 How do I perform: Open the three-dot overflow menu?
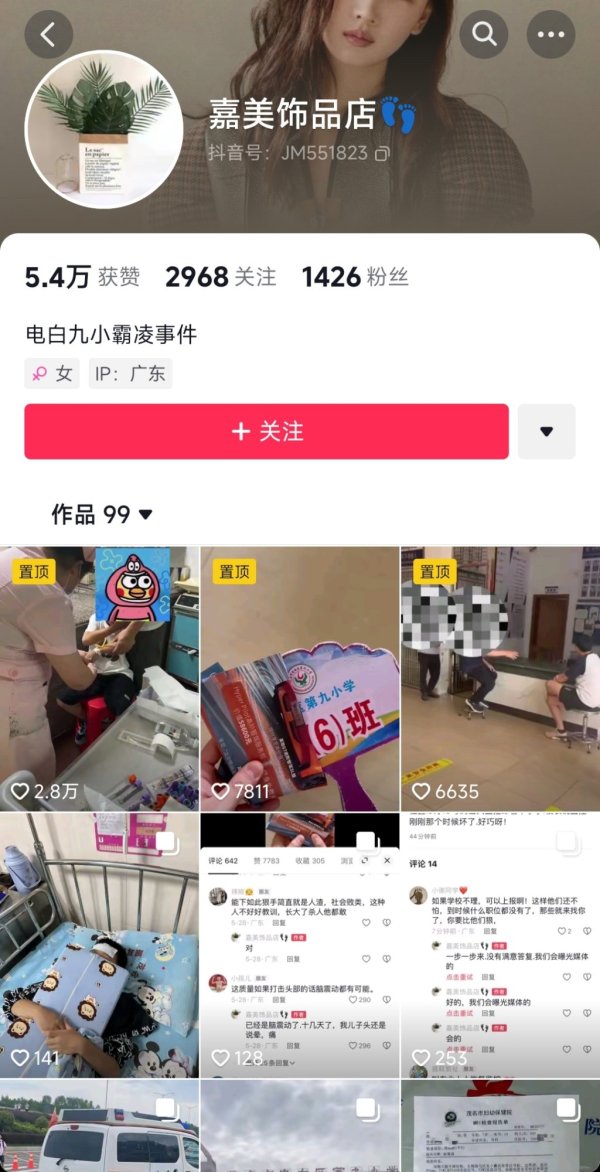coord(551,35)
